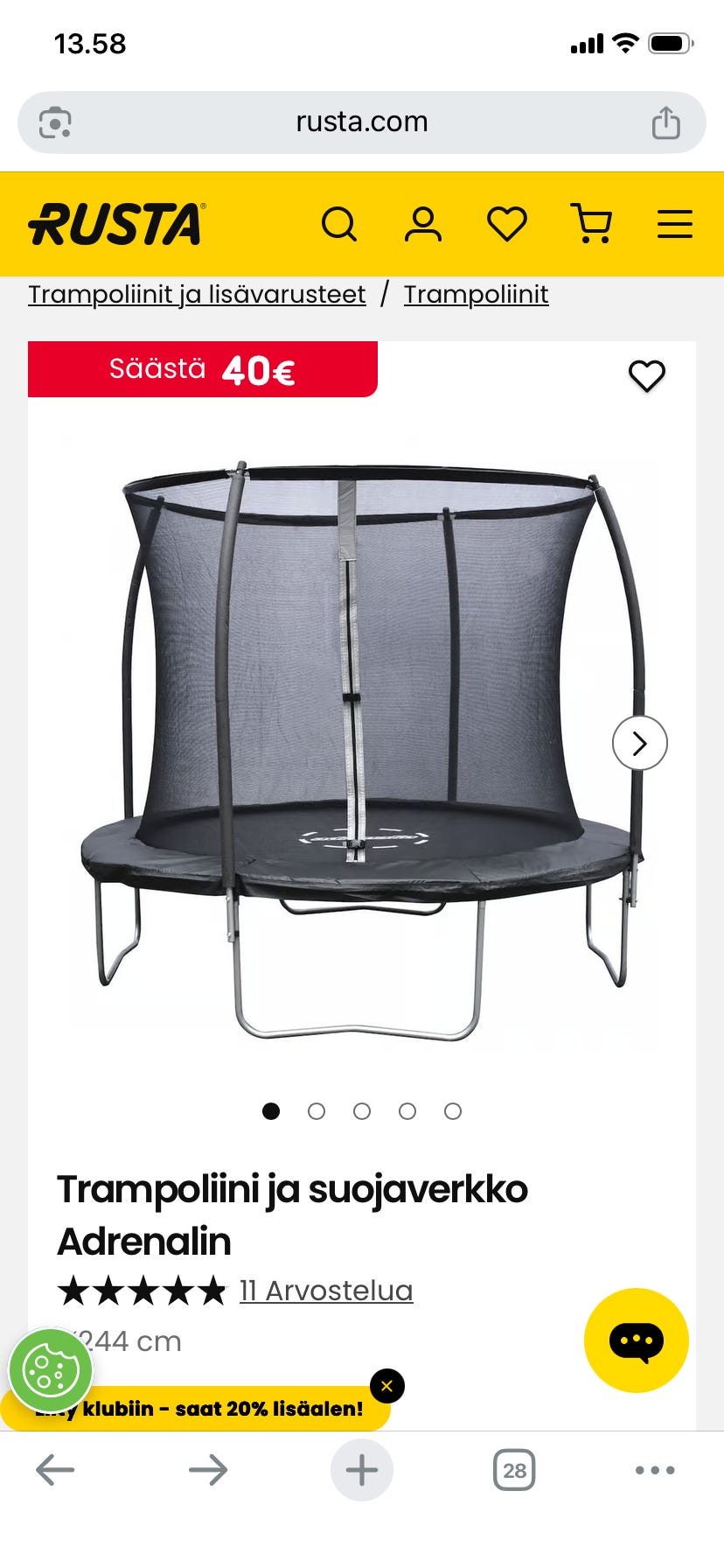Image resolution: width=724 pixels, height=1568 pixels.
Task: Open the wishlist heart in the header
Action: tap(507, 224)
